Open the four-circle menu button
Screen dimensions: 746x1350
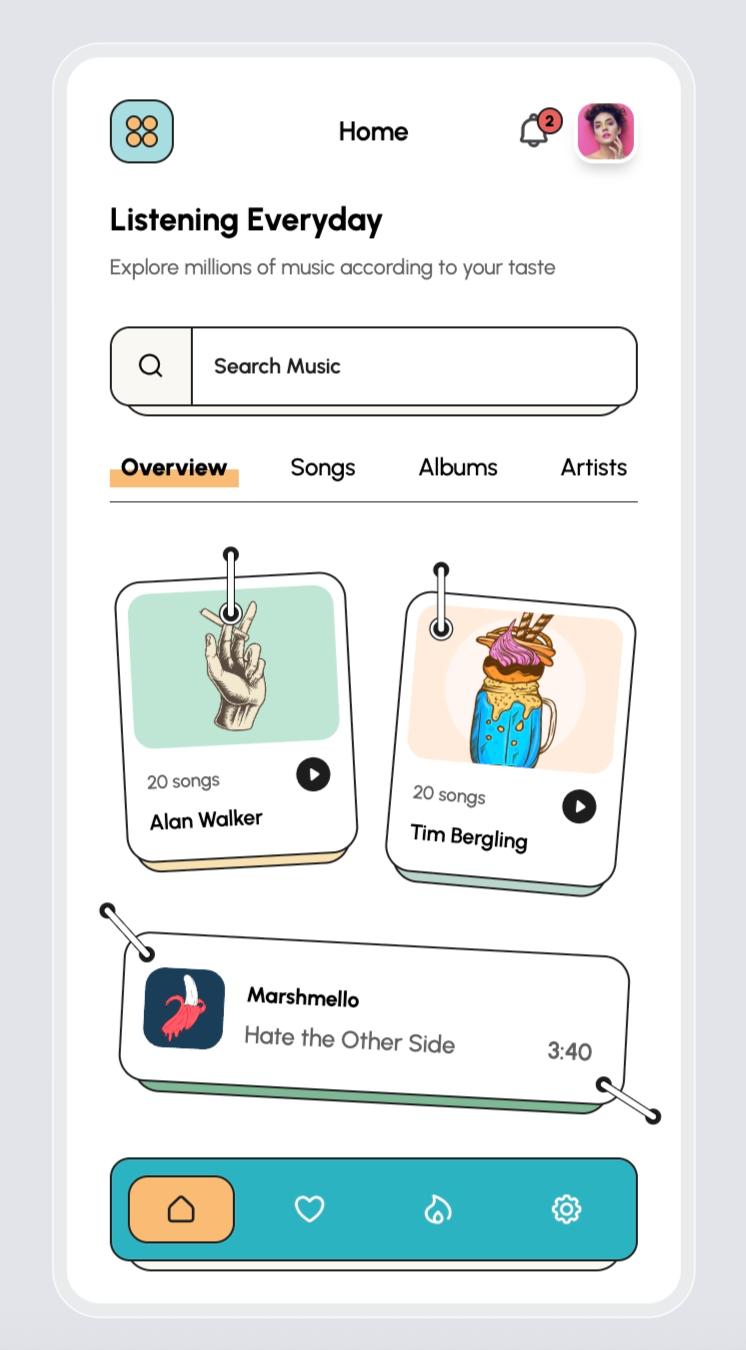pos(142,131)
